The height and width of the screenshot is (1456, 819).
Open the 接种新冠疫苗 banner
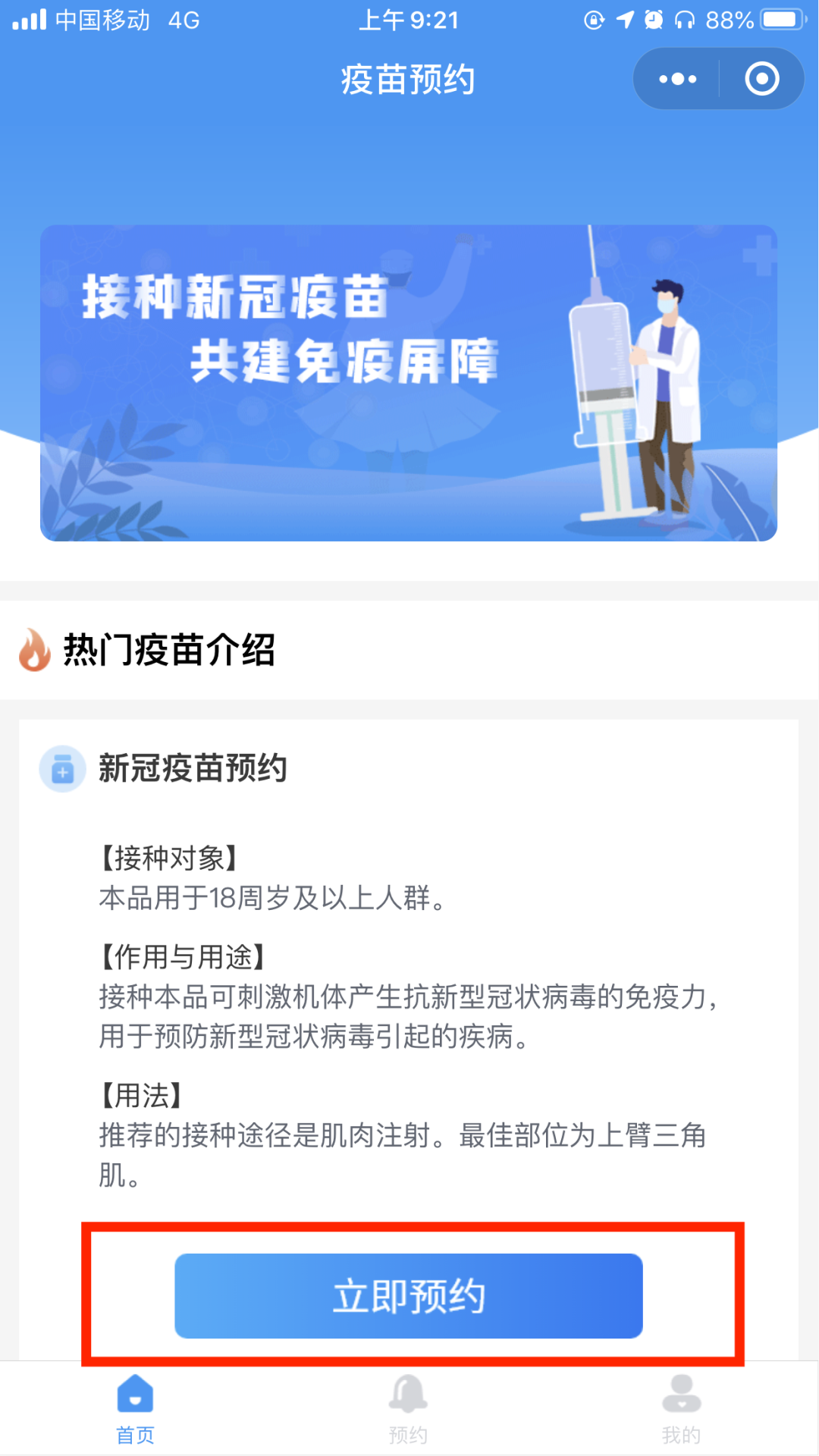click(409, 383)
